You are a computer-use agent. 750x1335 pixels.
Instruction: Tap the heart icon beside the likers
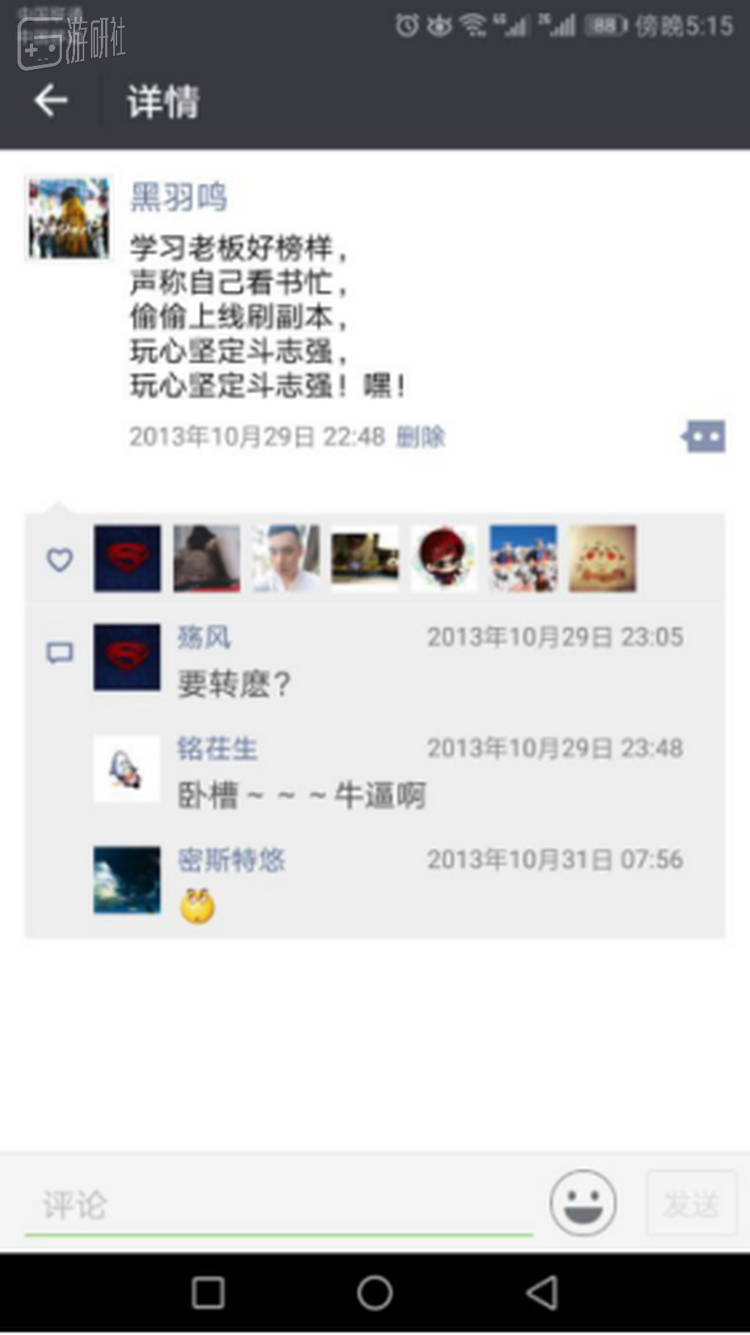click(x=59, y=561)
